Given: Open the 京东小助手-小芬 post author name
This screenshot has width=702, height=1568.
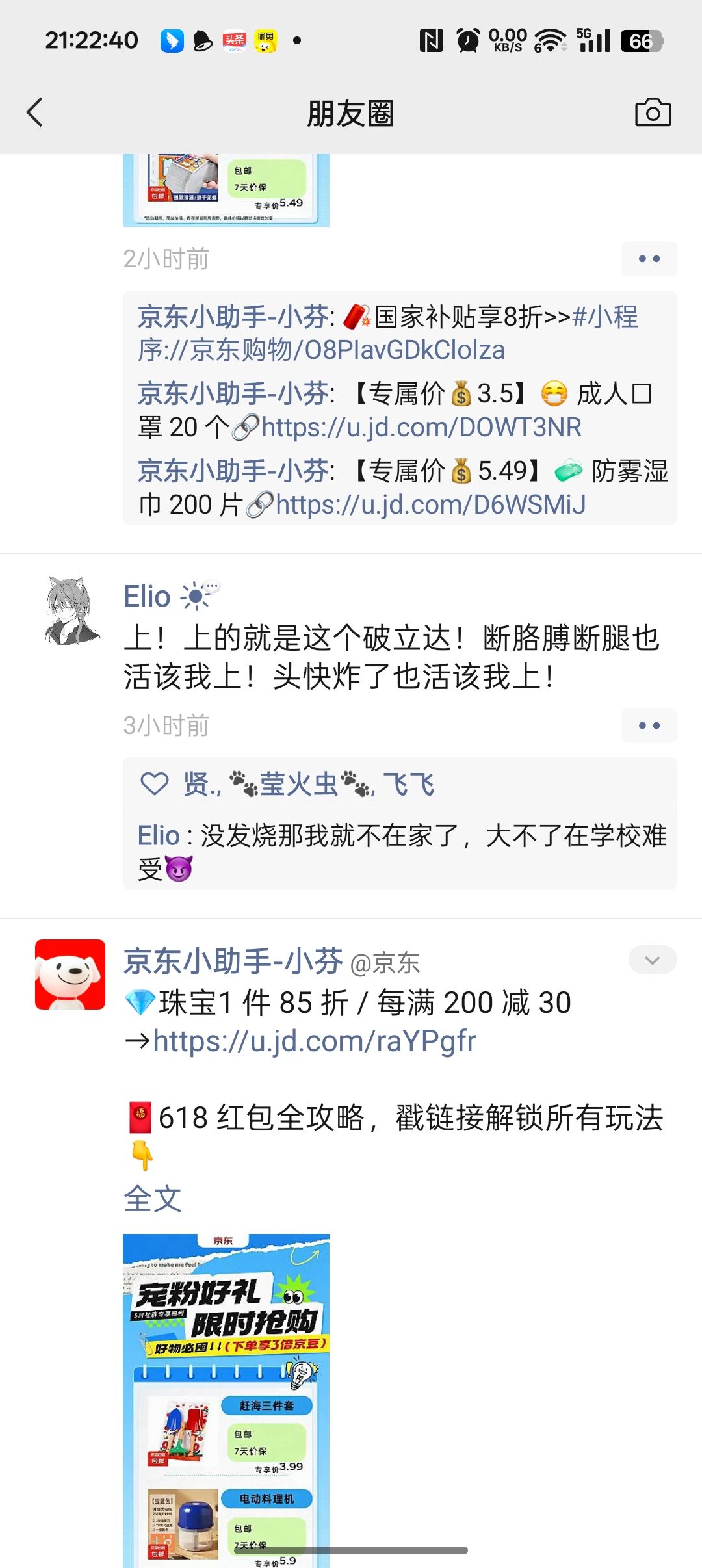Looking at the screenshot, I should [x=233, y=961].
